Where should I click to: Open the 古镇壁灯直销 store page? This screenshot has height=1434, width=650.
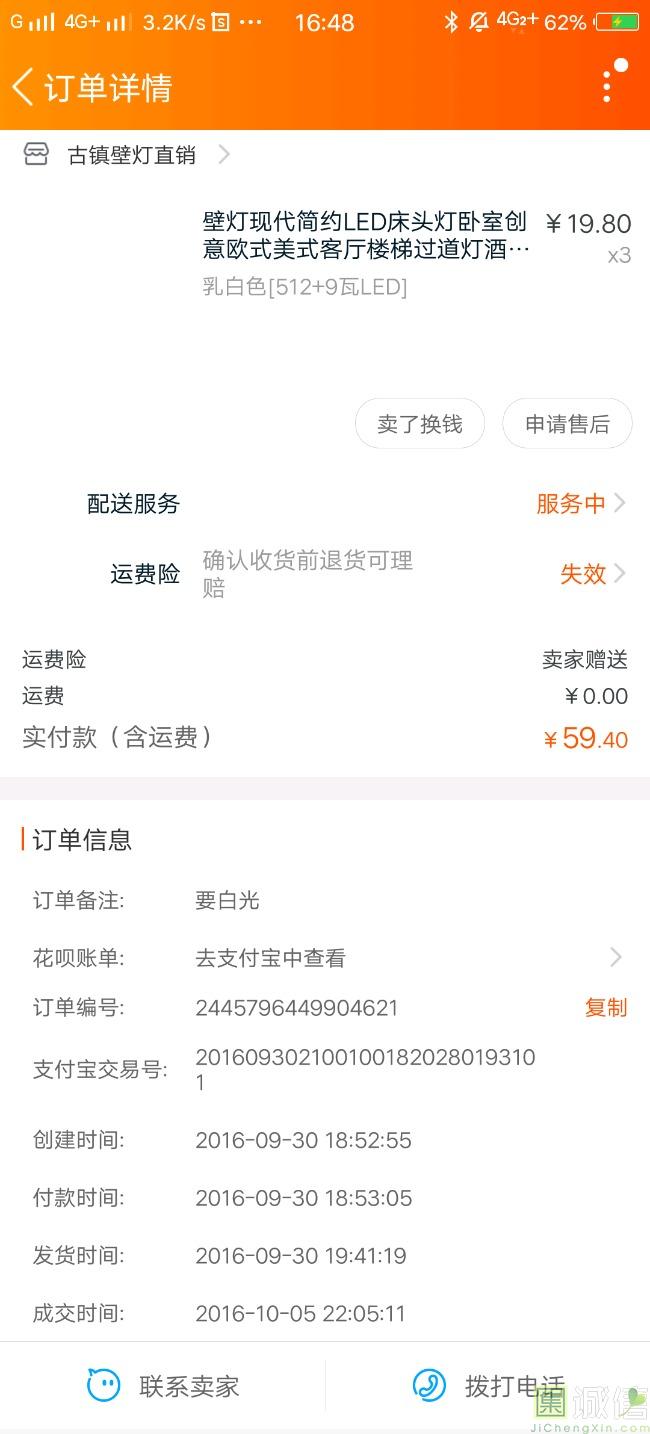[127, 155]
